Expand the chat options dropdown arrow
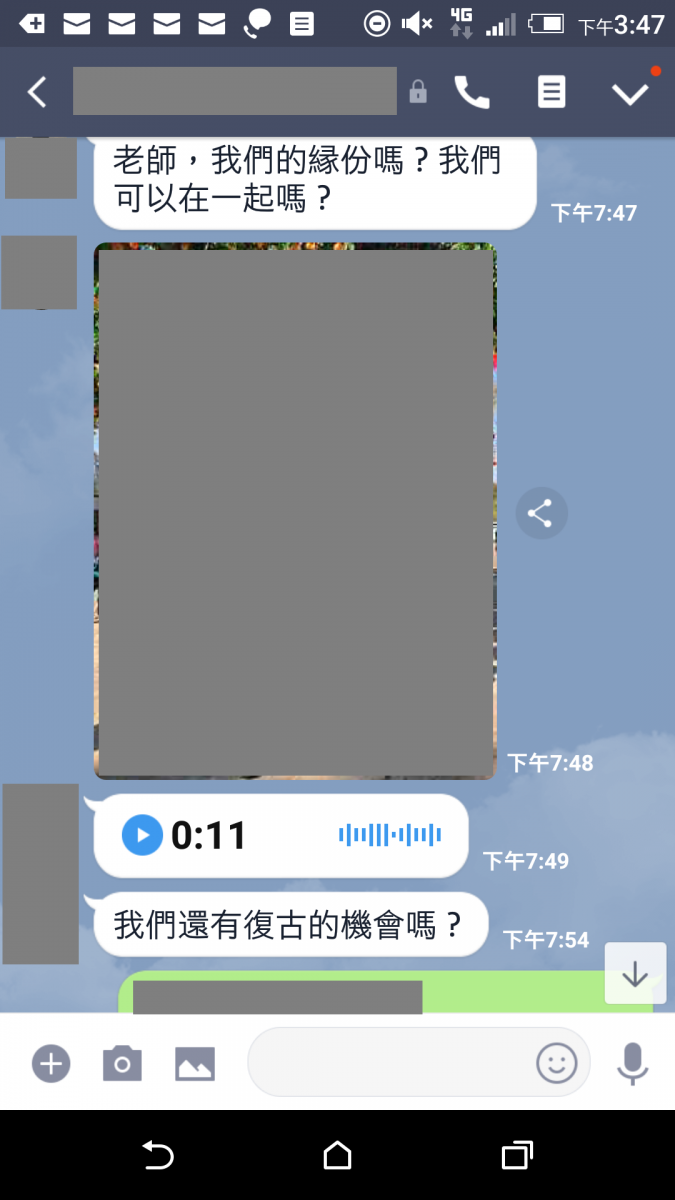 tap(630, 93)
